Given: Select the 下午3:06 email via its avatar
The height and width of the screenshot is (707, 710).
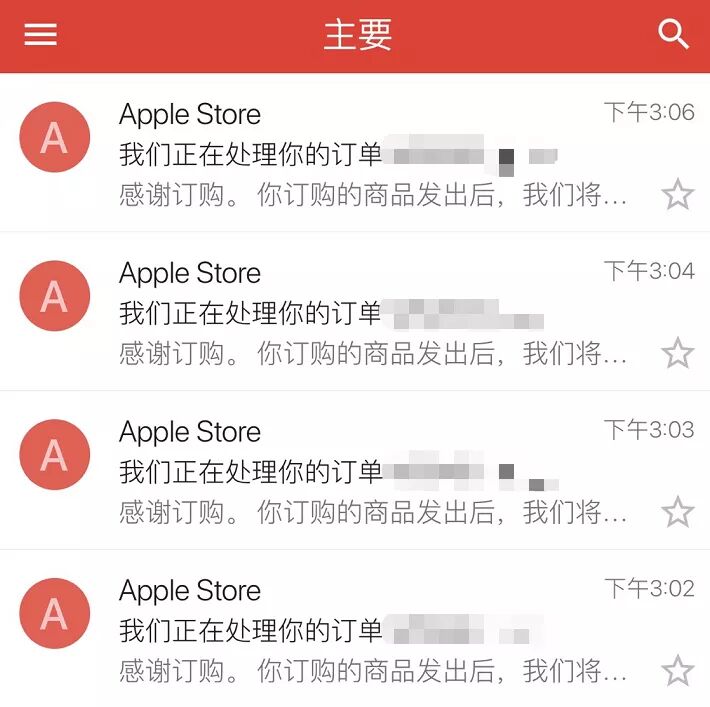Looking at the screenshot, I should pyautogui.click(x=54, y=137).
